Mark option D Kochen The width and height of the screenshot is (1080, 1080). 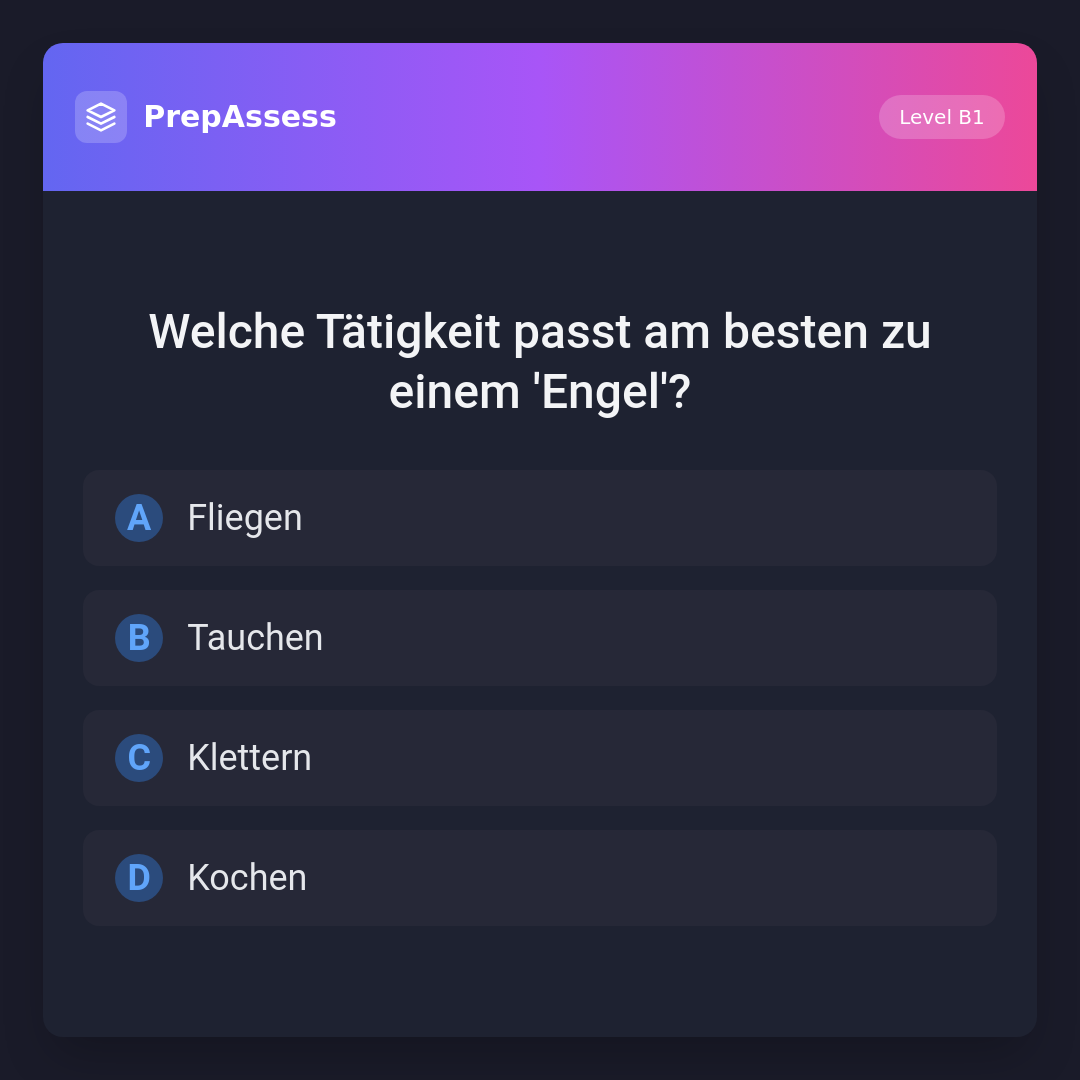(x=540, y=878)
